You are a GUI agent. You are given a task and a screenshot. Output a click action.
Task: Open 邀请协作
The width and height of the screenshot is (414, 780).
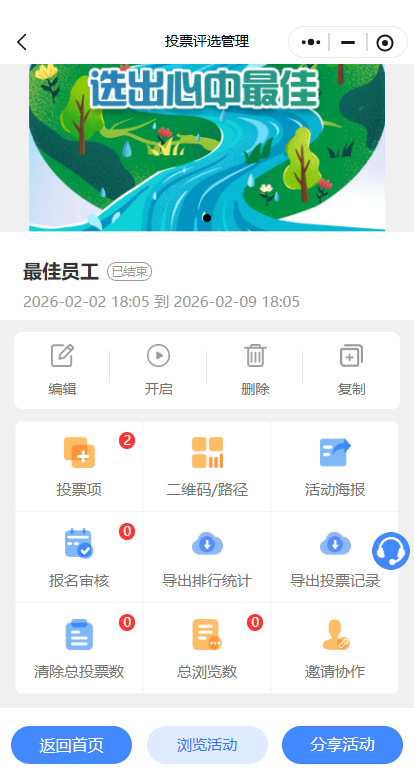tap(335, 649)
